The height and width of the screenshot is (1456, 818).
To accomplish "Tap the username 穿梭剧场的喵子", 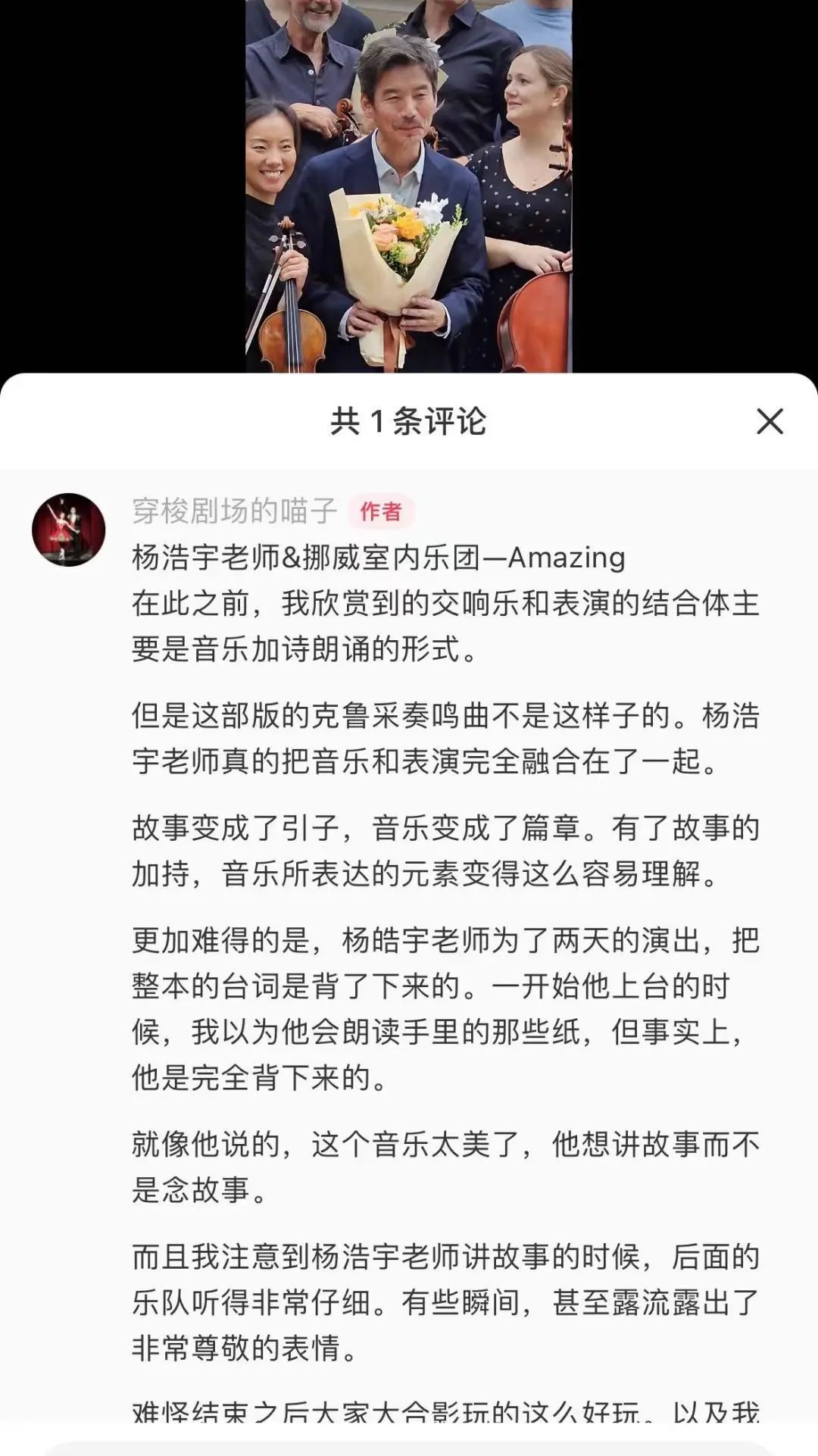I will pyautogui.click(x=234, y=511).
